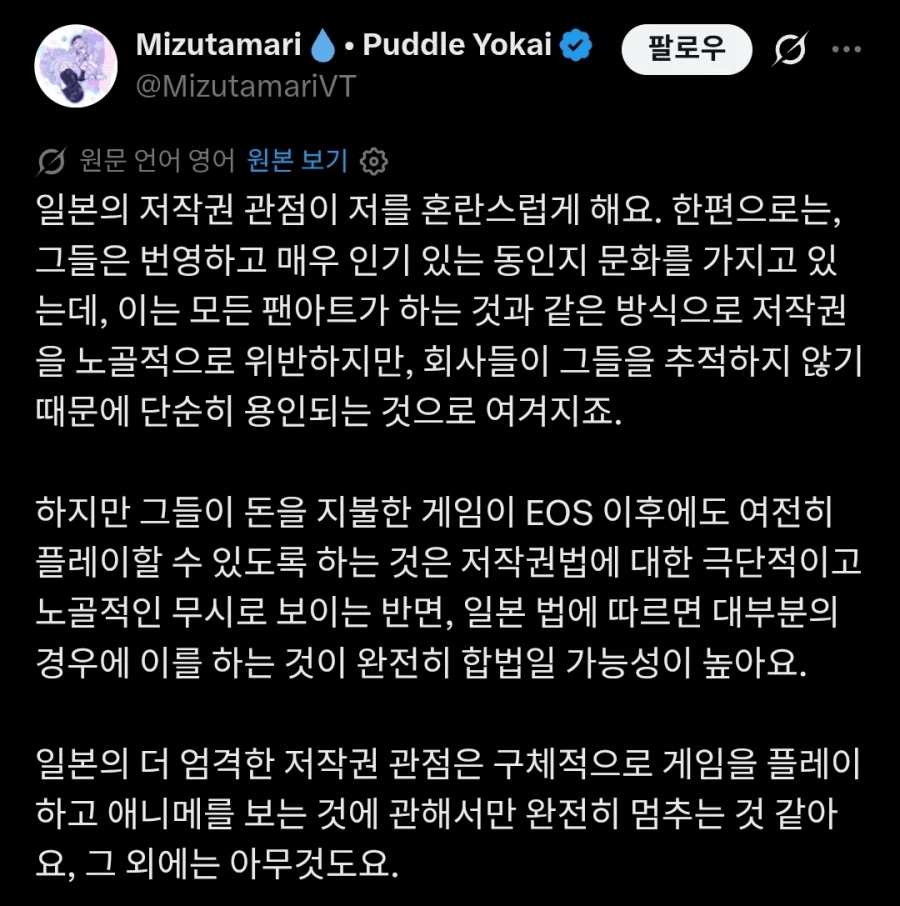The width and height of the screenshot is (900, 906).
Task: Open the post overflow menu
Action: tap(846, 47)
